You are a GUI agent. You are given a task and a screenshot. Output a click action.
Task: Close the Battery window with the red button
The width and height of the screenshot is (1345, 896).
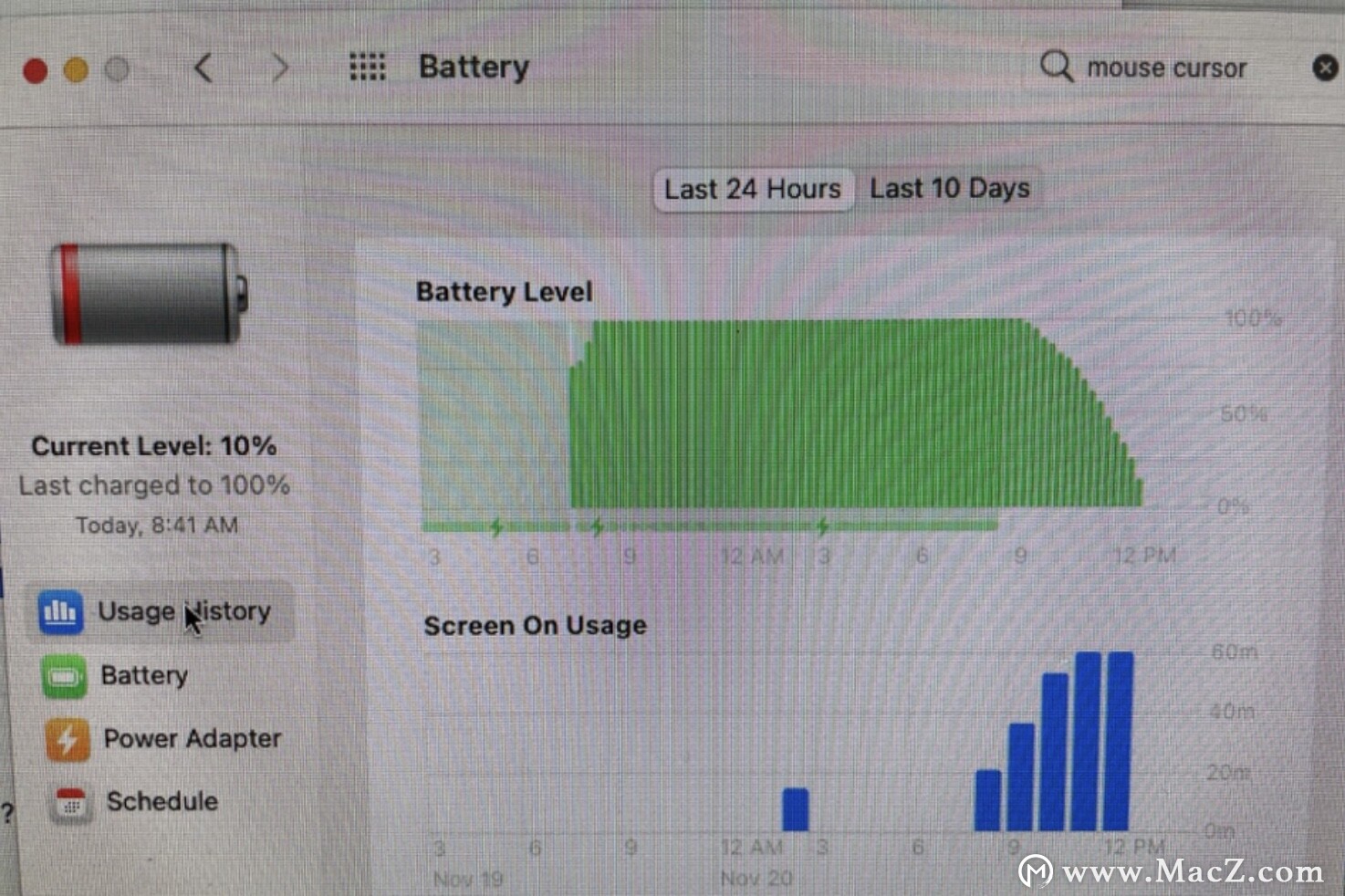click(36, 70)
